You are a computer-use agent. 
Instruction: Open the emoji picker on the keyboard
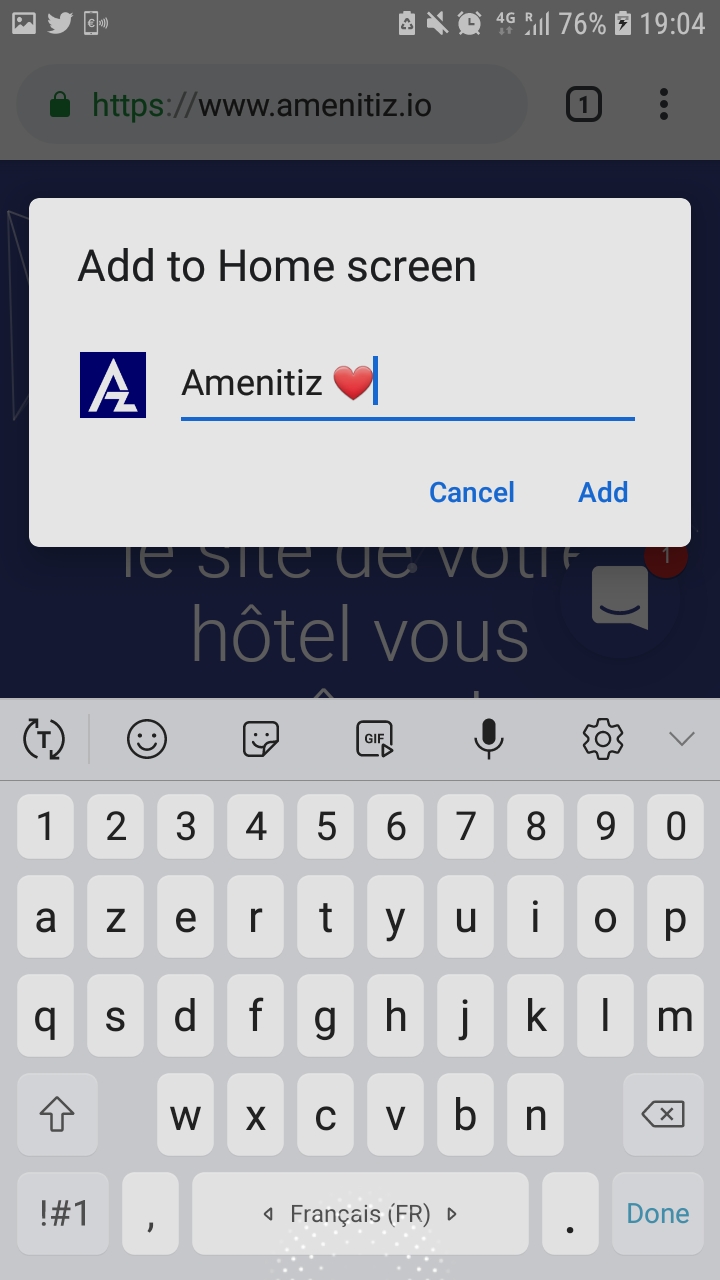pos(147,739)
